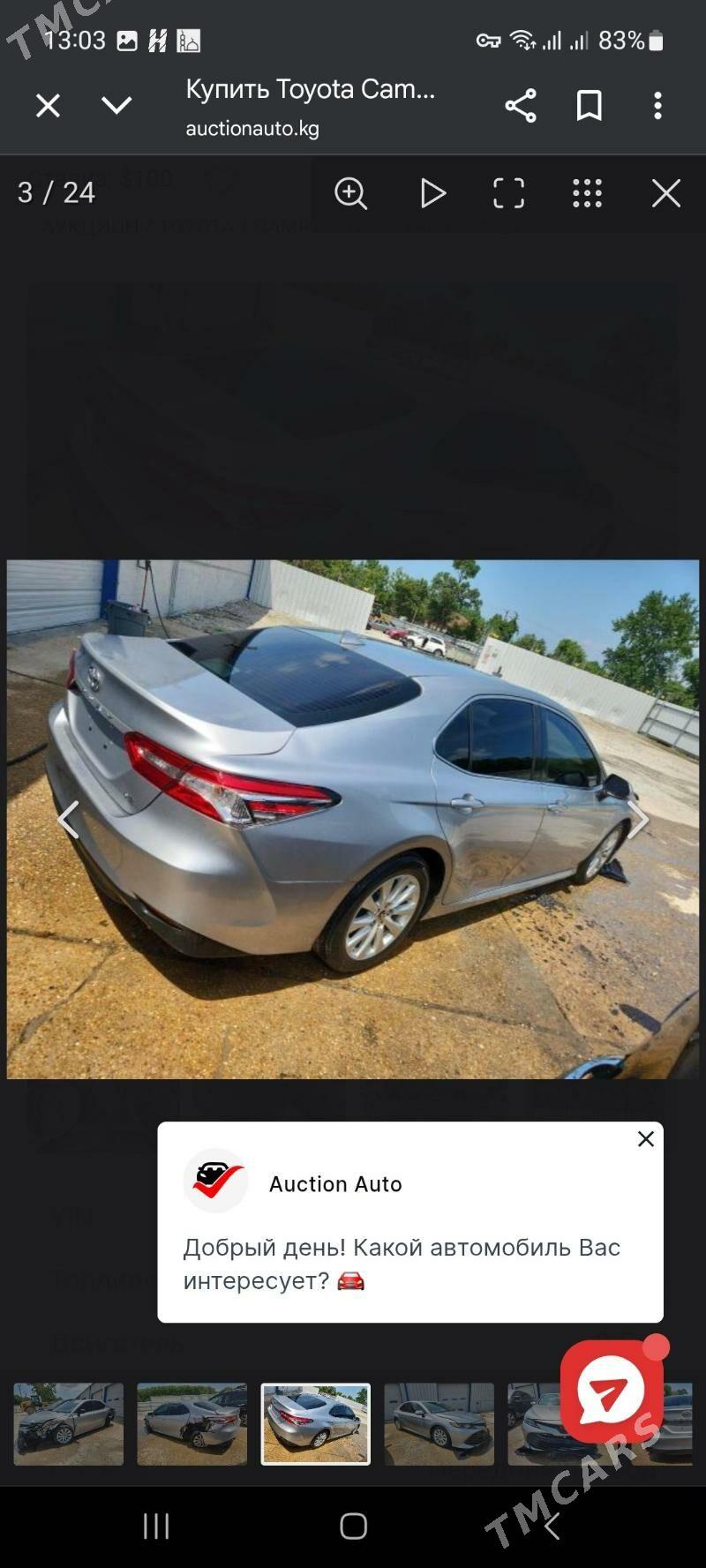This screenshot has height=1568, width=706.
Task: View the 3/24 photo counter
Action: 57,194
